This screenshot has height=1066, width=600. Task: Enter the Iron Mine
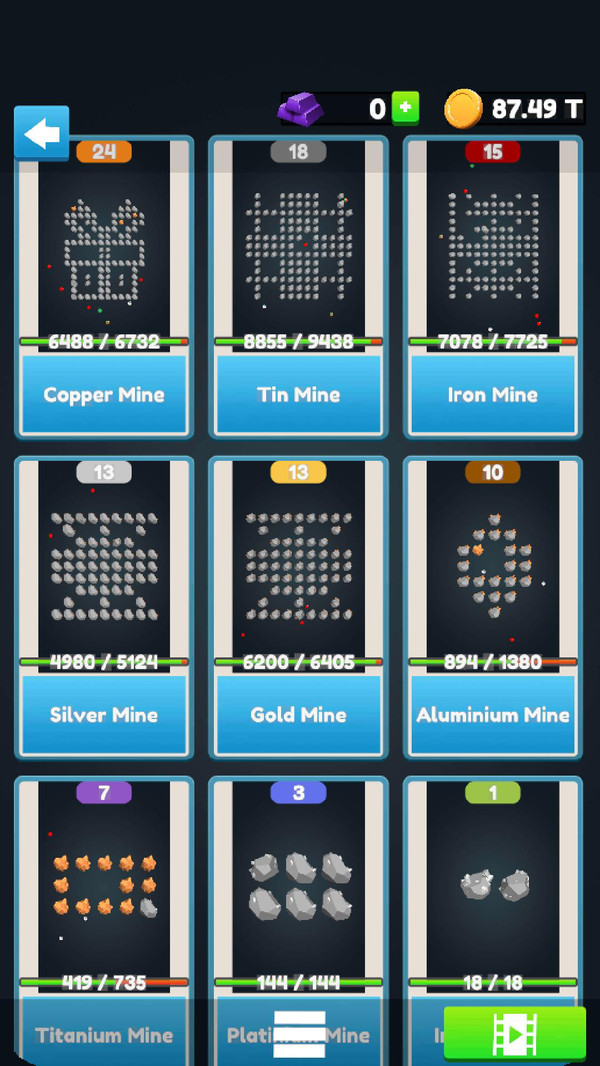[x=493, y=394]
